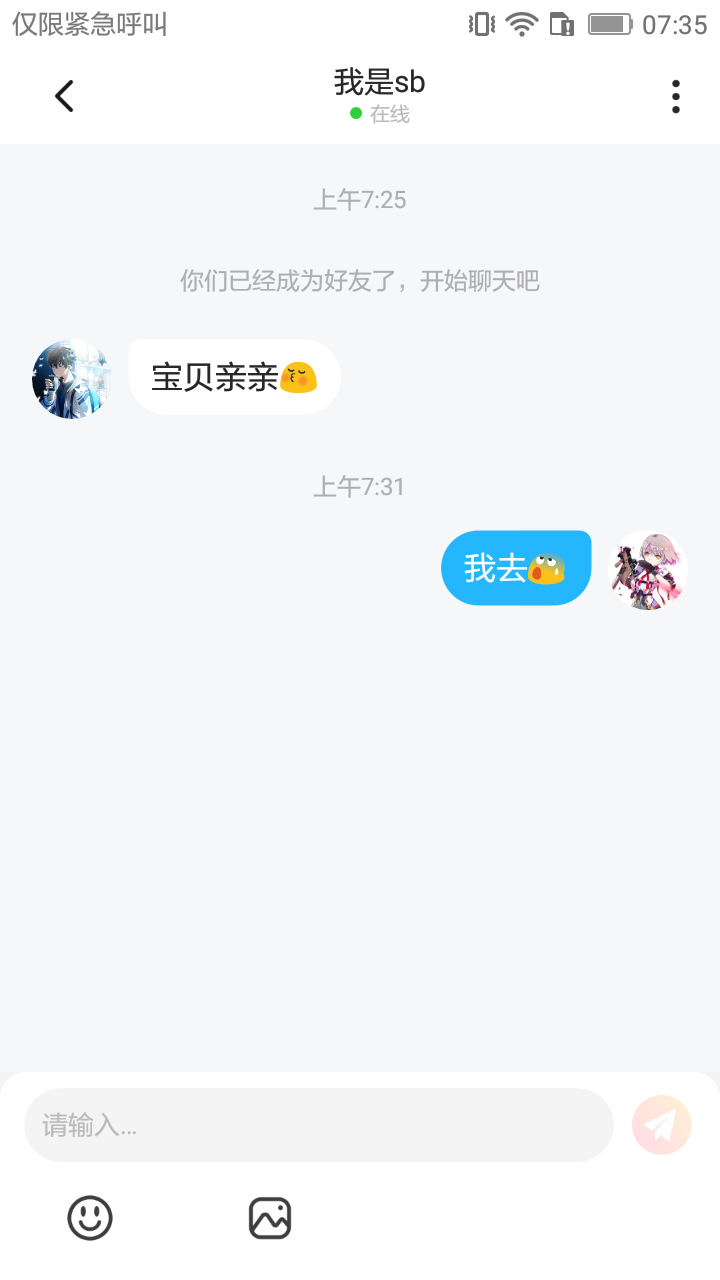The width and height of the screenshot is (720, 1280).
Task: Tap the paper plane send button
Action: pyautogui.click(x=661, y=1125)
